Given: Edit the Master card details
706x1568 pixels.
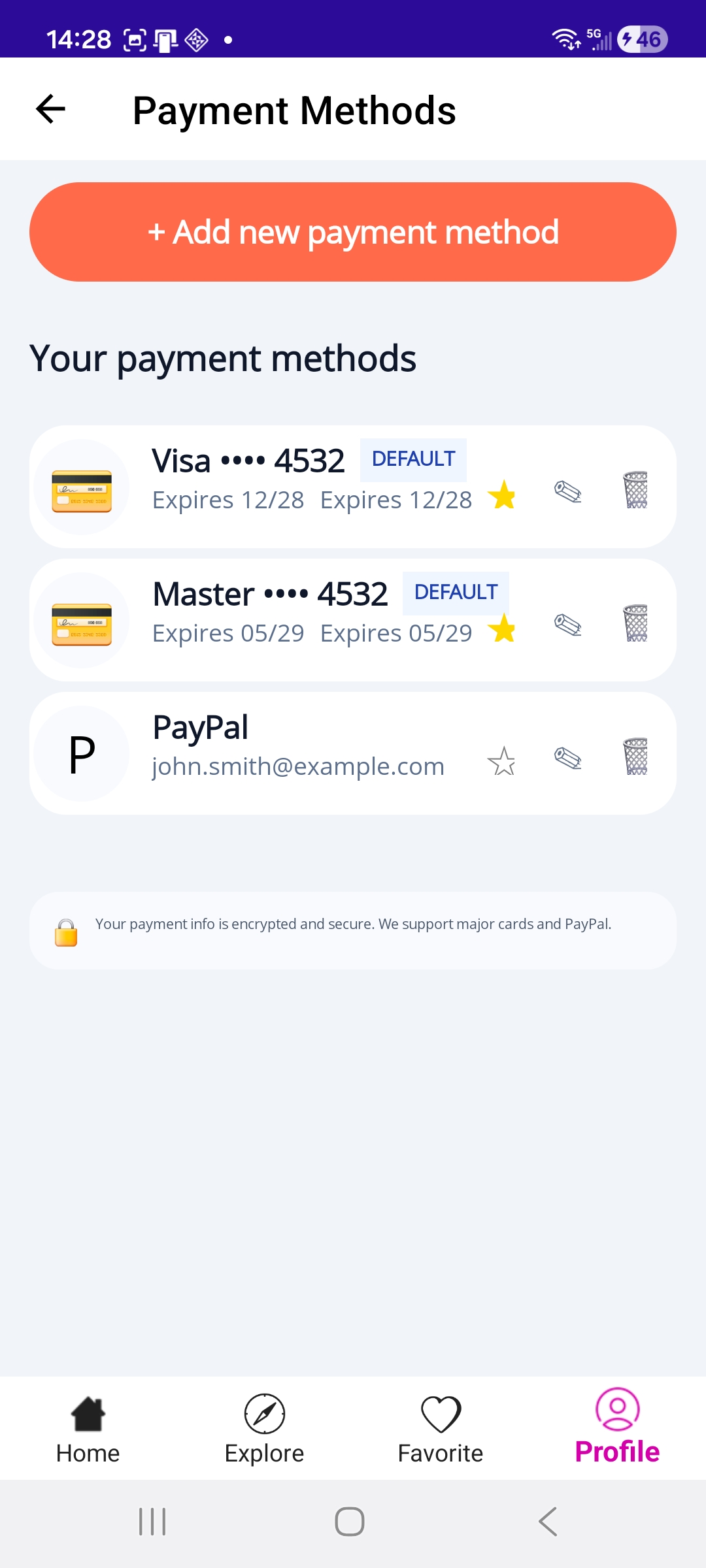Looking at the screenshot, I should 568,625.
